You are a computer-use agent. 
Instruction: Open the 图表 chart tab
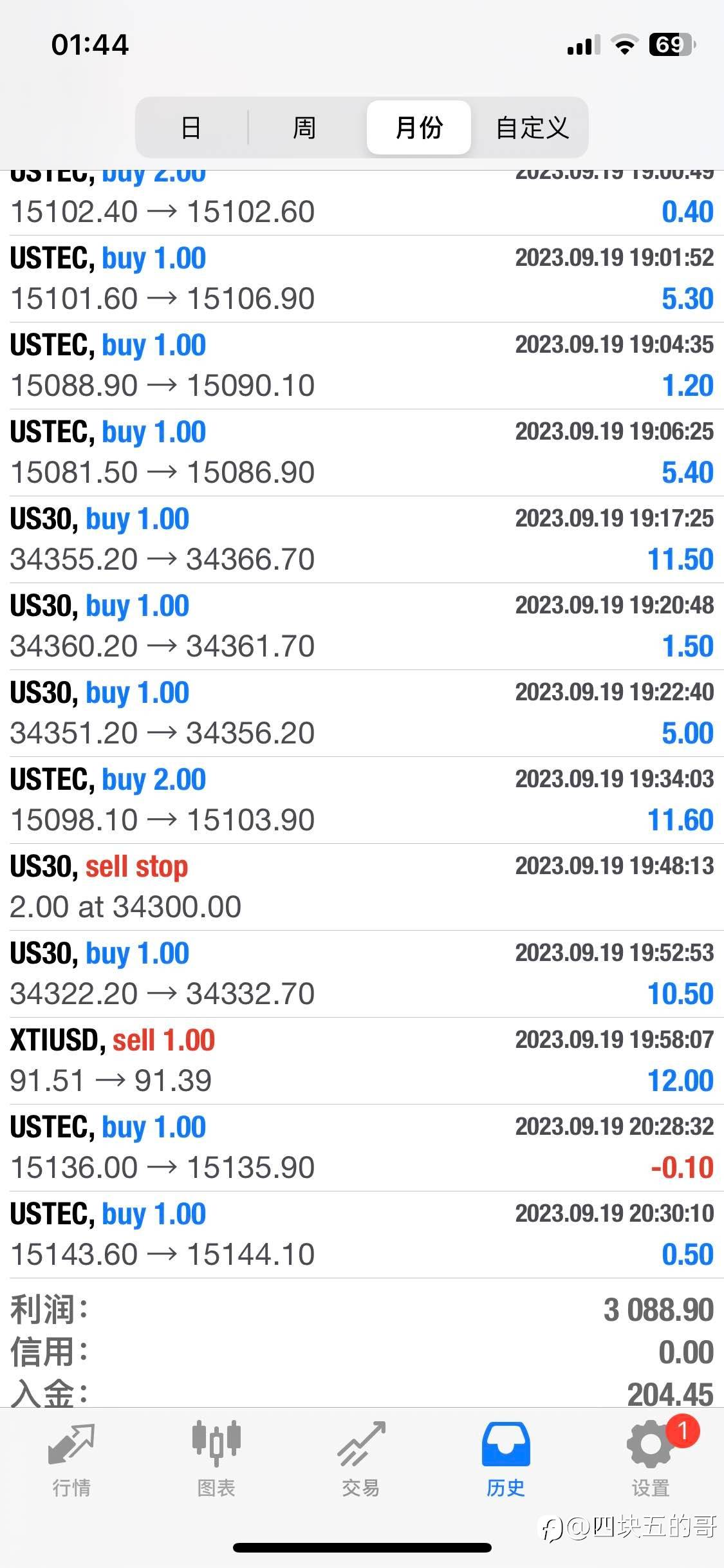pyautogui.click(x=216, y=1457)
